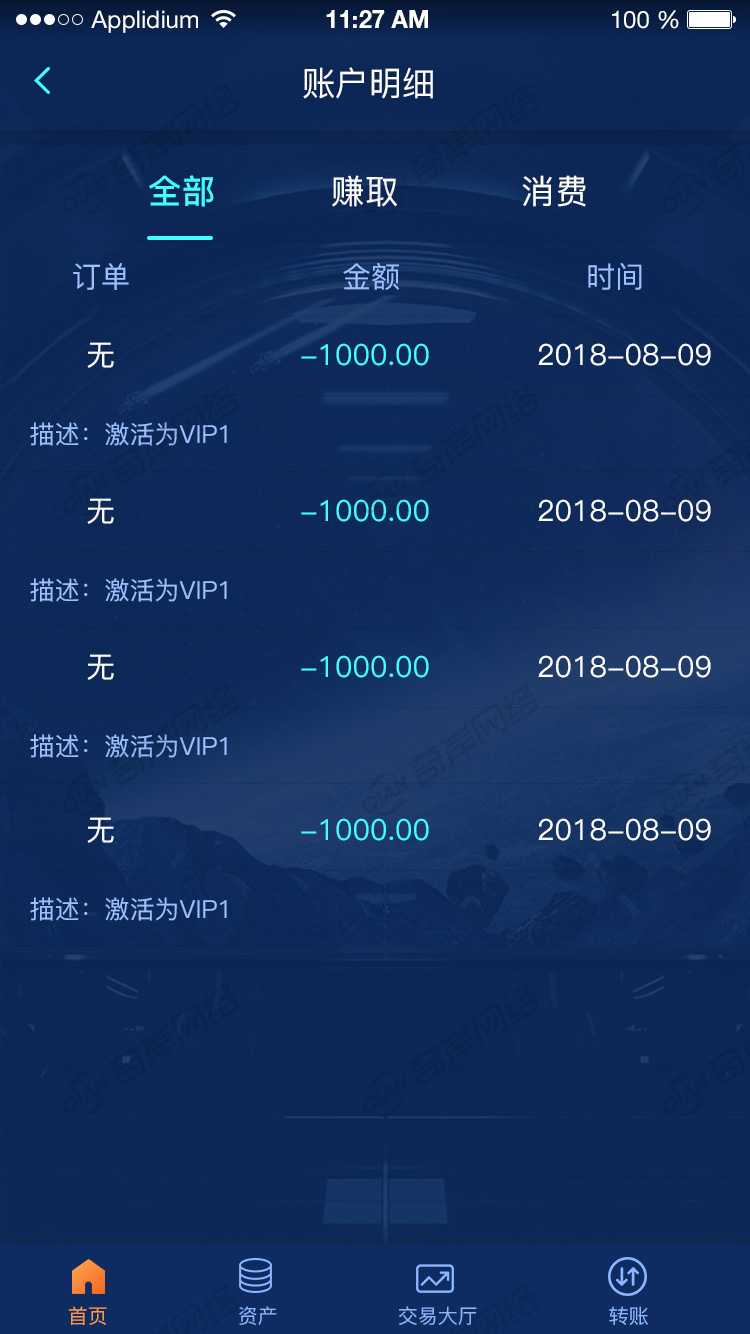Open the 资产 assets tab
Viewport: 750px width, 1334px height.
click(x=256, y=1291)
